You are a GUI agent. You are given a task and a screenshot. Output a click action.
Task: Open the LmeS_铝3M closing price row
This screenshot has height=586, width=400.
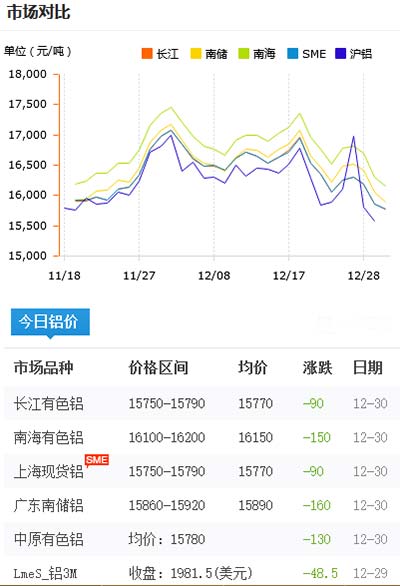tap(202, 572)
